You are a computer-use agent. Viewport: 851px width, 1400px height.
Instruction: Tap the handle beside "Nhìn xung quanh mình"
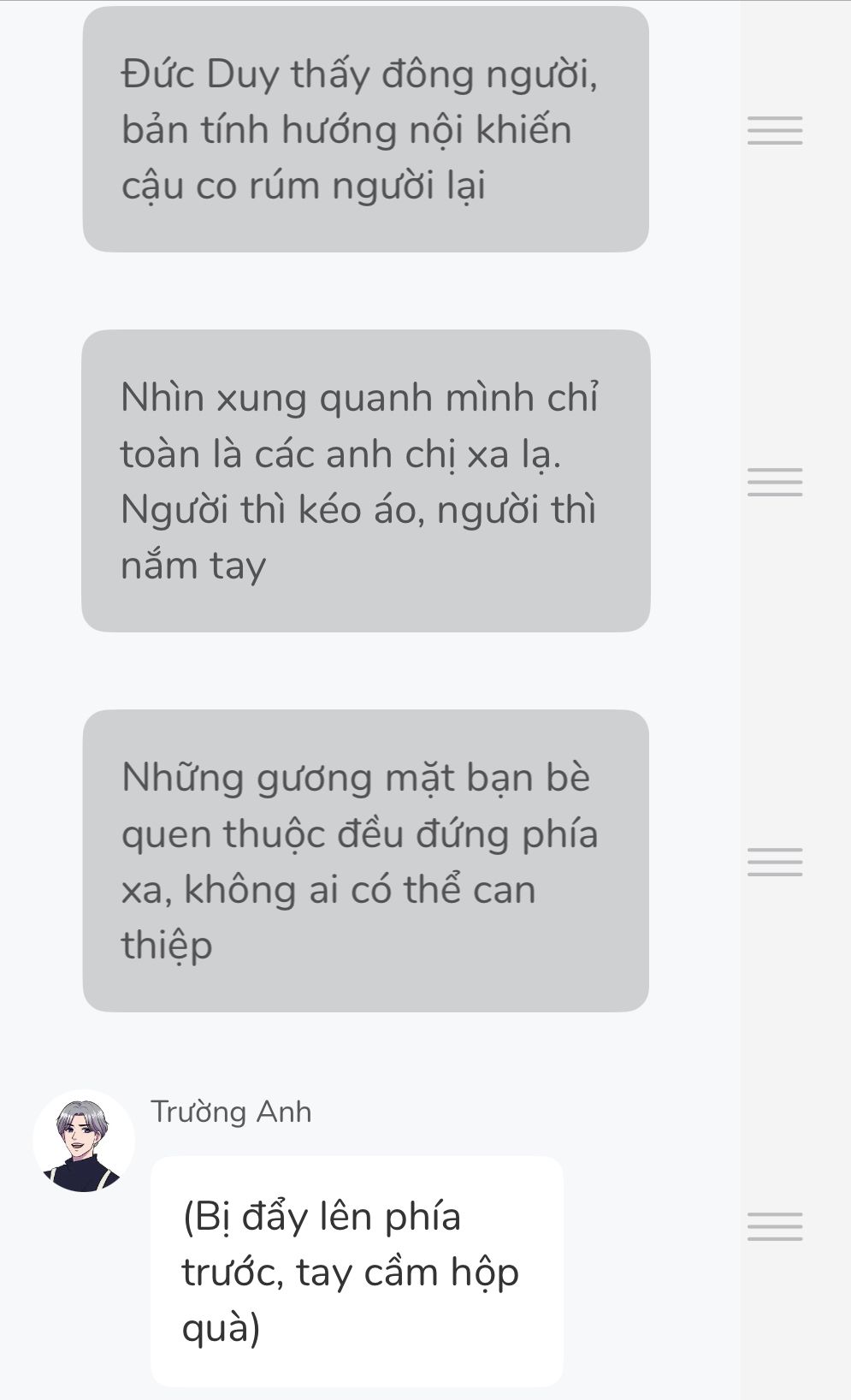coord(775,482)
